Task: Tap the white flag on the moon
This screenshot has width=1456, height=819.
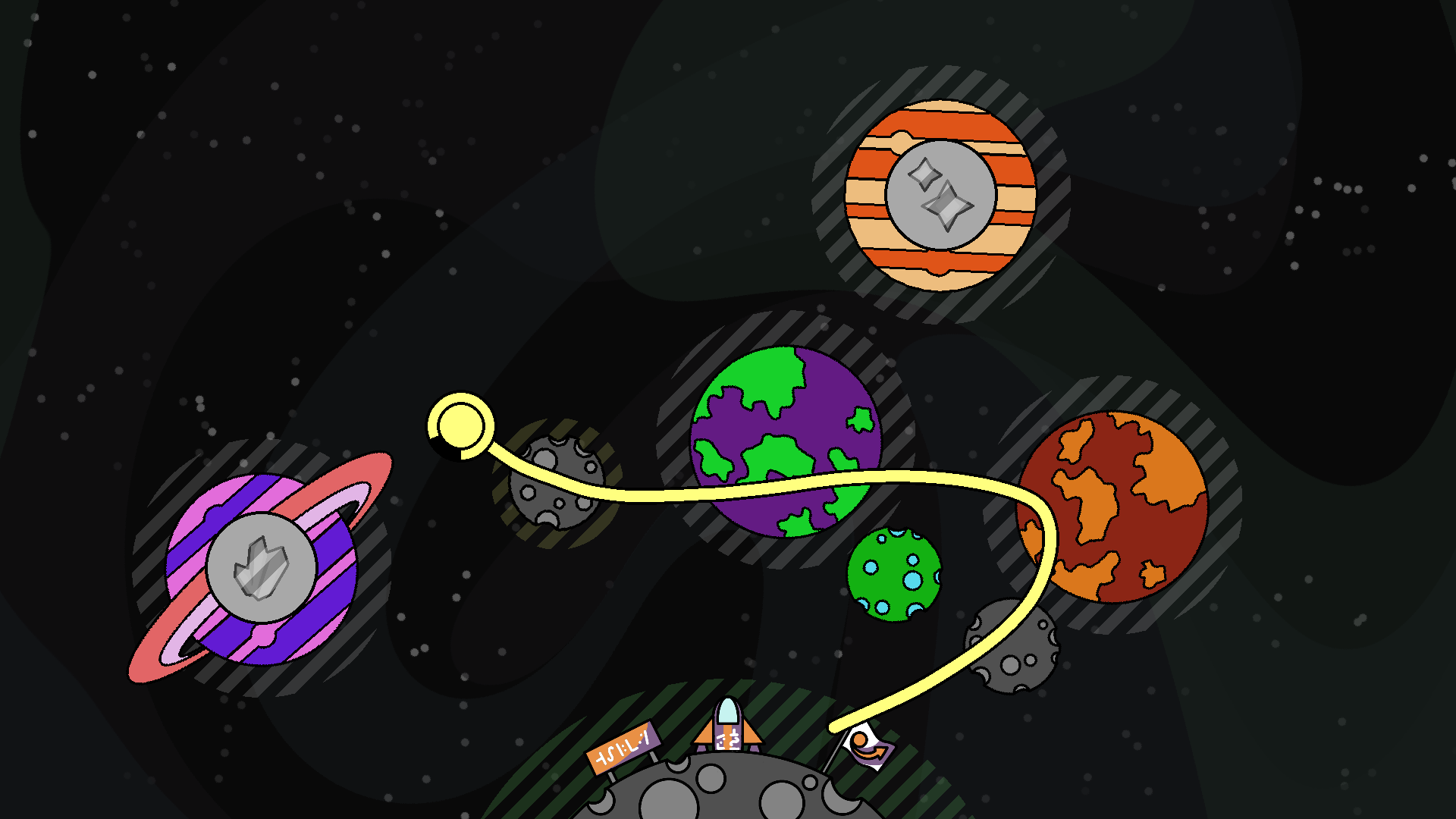Action: [868, 746]
